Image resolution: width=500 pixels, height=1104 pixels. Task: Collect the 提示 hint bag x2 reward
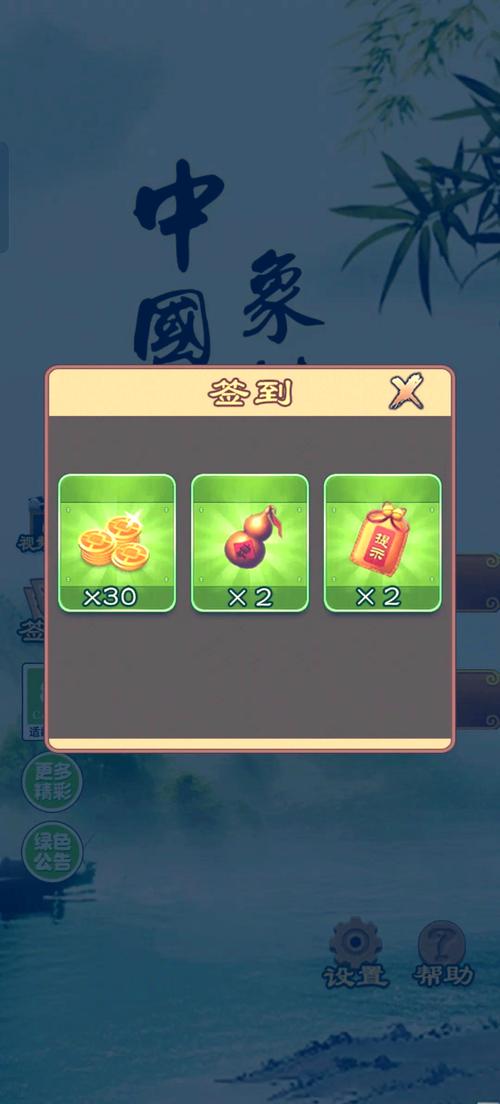[x=382, y=543]
